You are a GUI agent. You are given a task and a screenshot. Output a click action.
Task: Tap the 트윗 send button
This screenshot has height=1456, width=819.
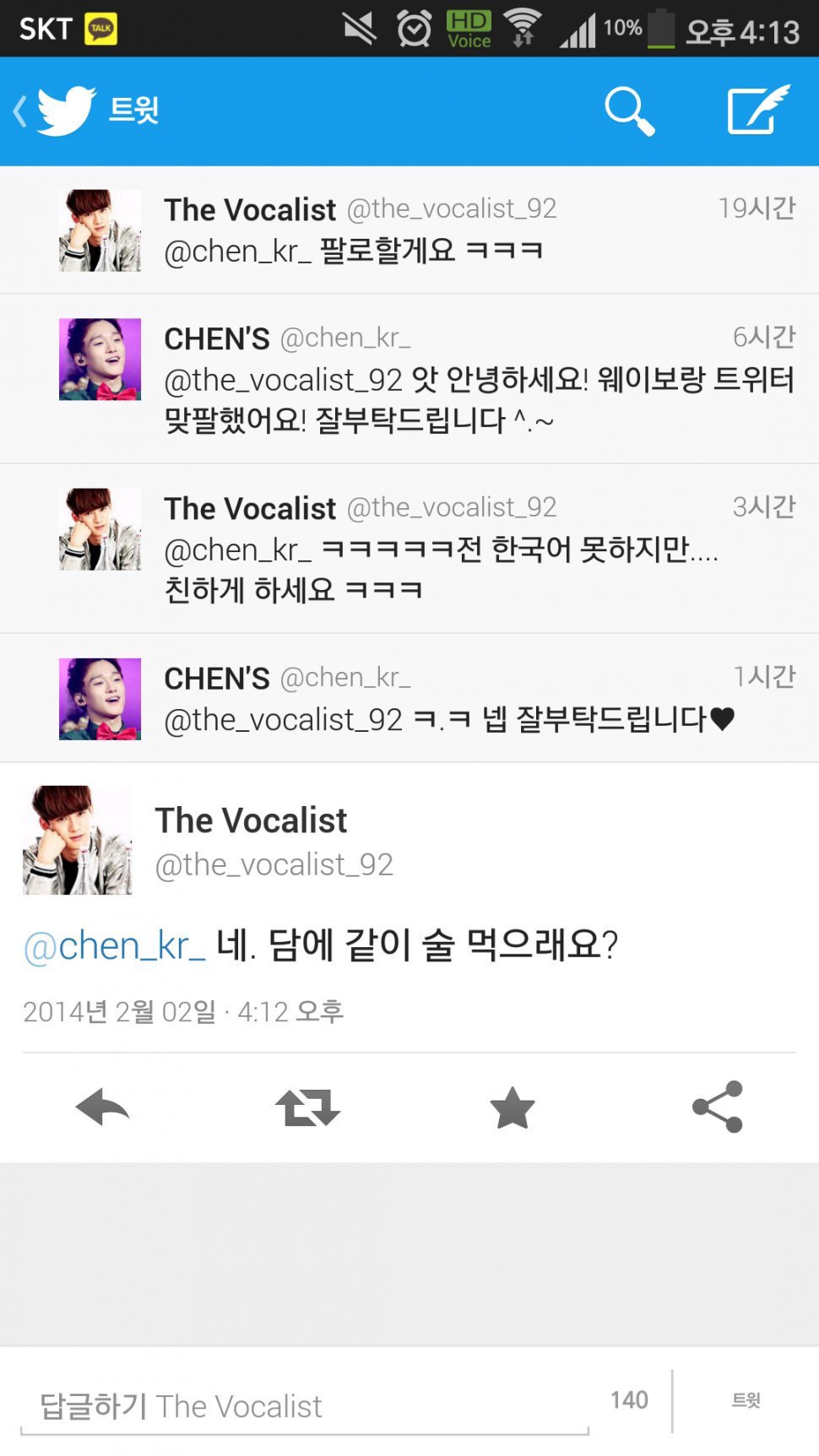coord(746,1400)
